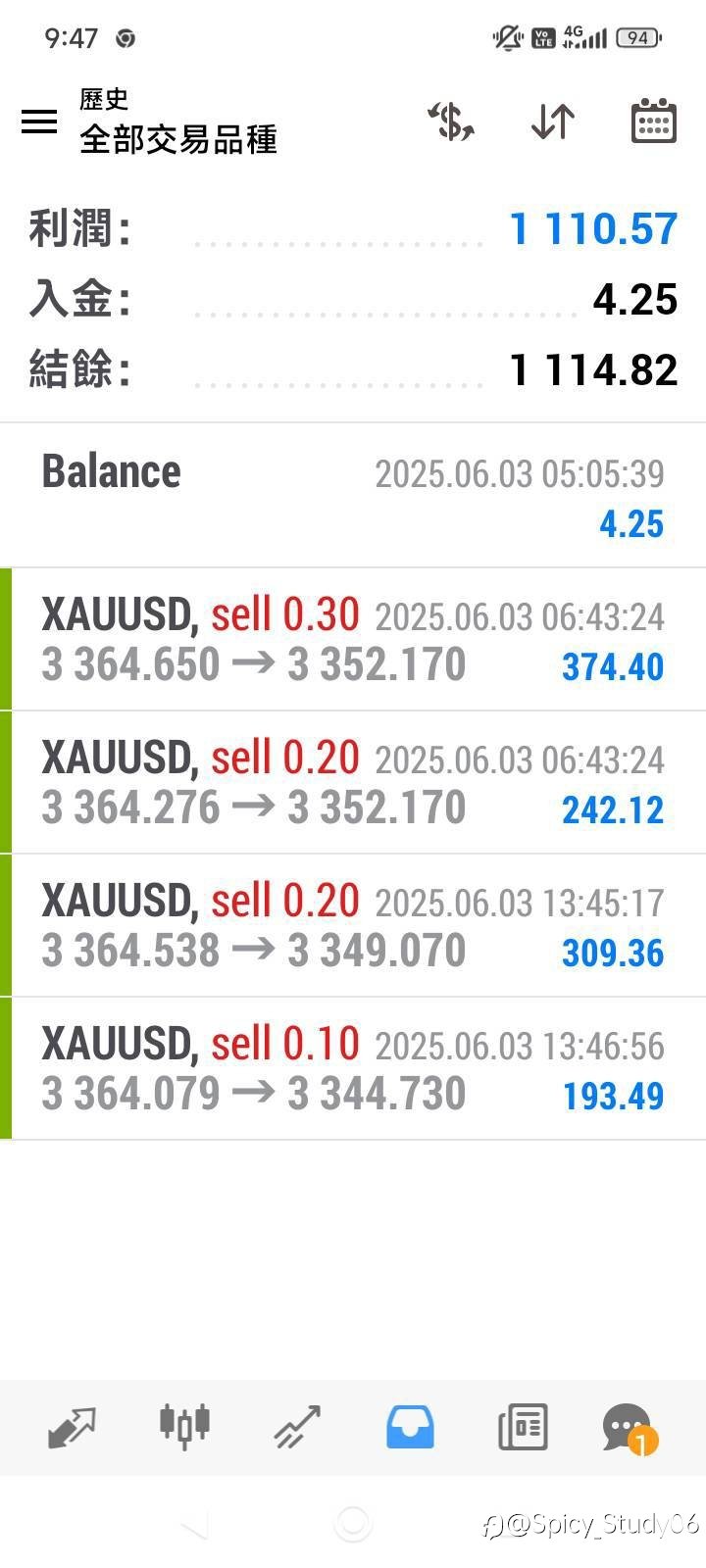Tap the system home button

click(x=353, y=1524)
